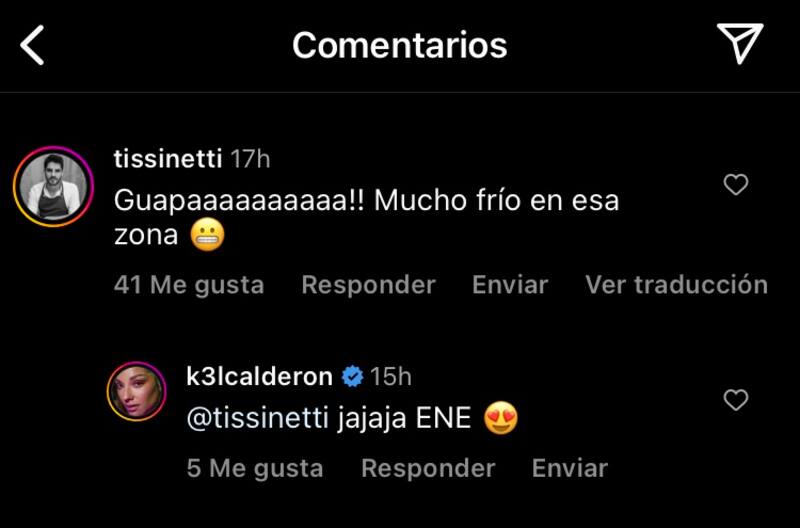Select Ver traducción on tissinetti's comment

click(676, 285)
